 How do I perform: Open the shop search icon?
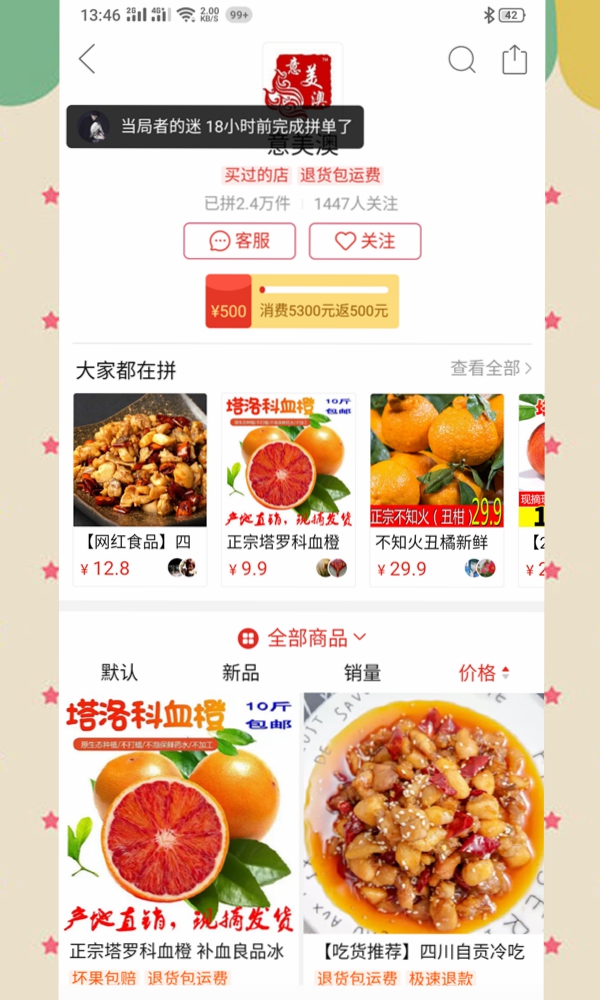coord(461,60)
